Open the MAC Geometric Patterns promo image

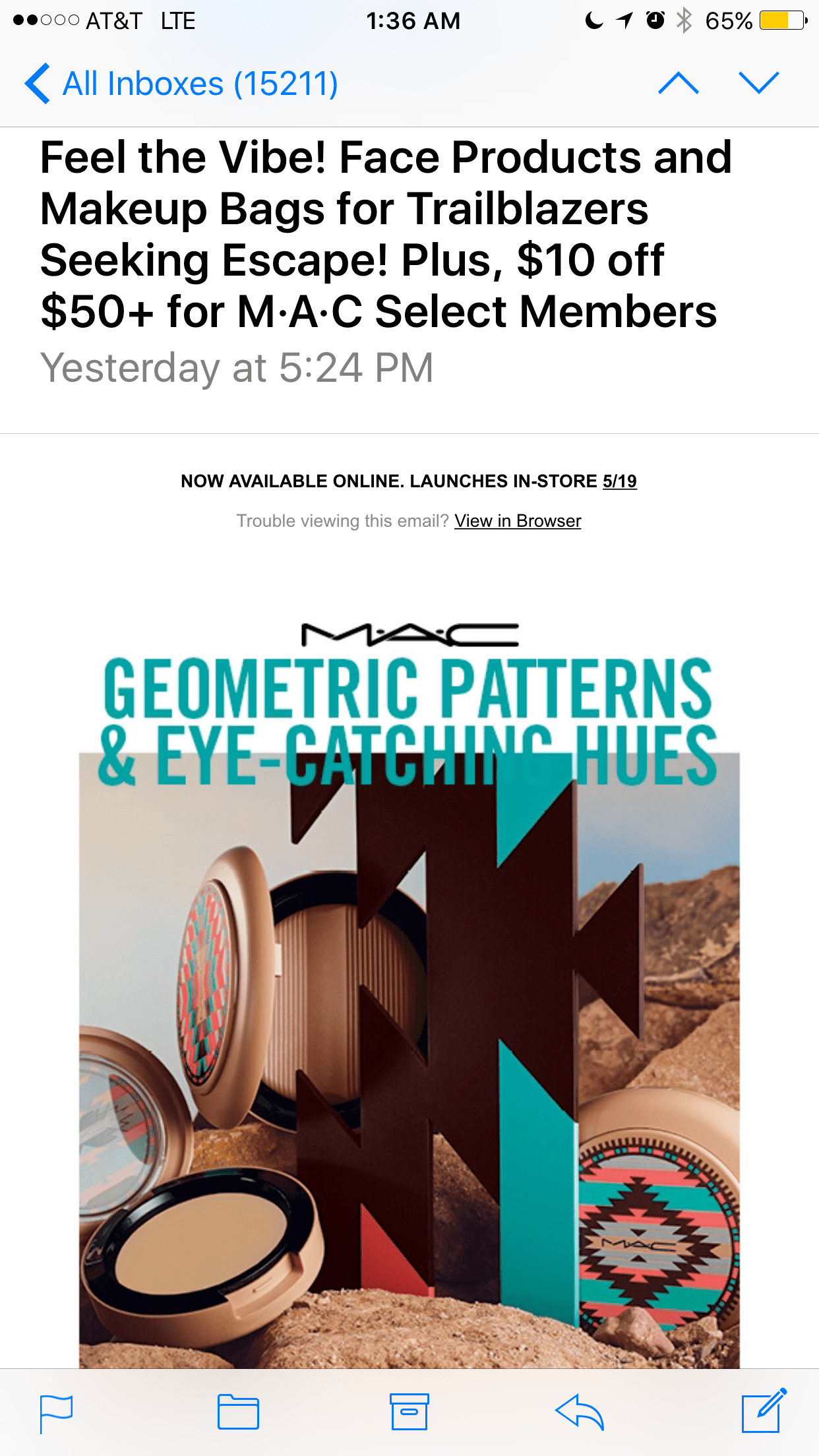pos(409,989)
